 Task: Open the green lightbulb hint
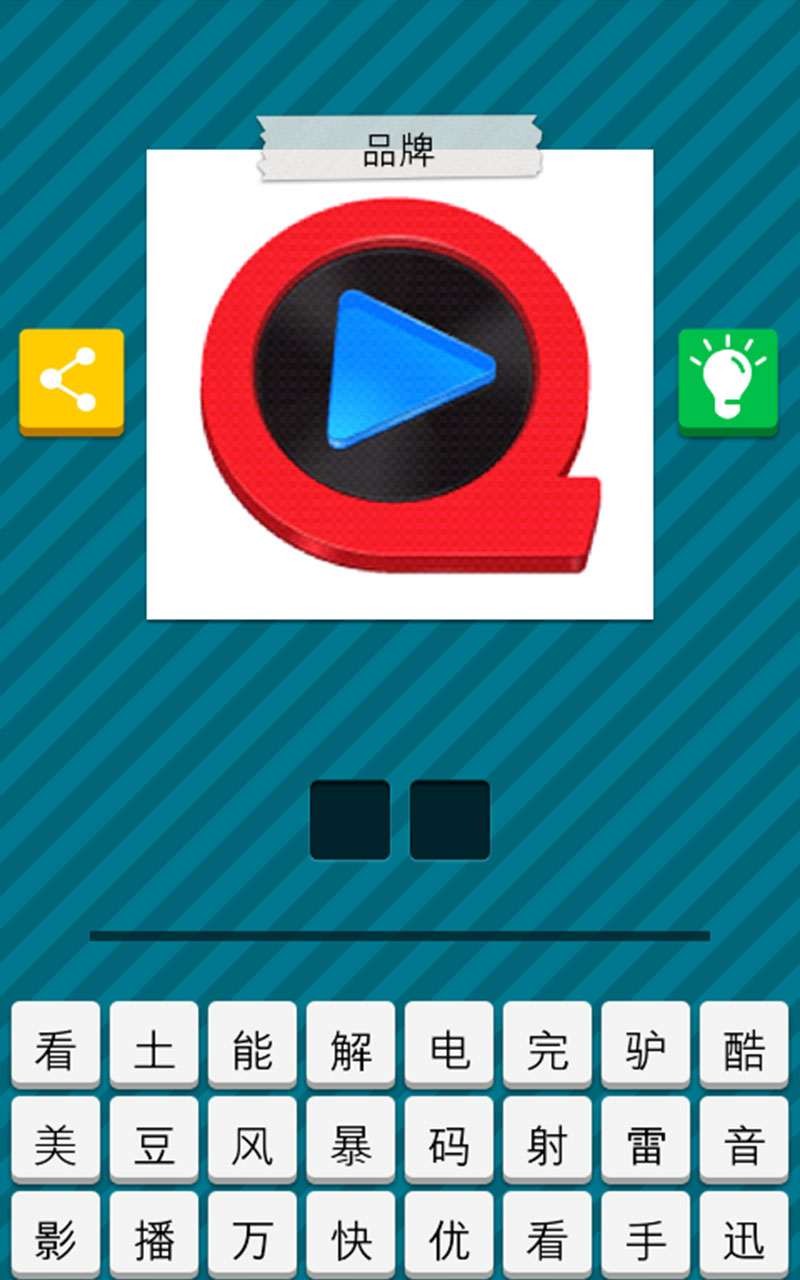pyautogui.click(x=728, y=382)
